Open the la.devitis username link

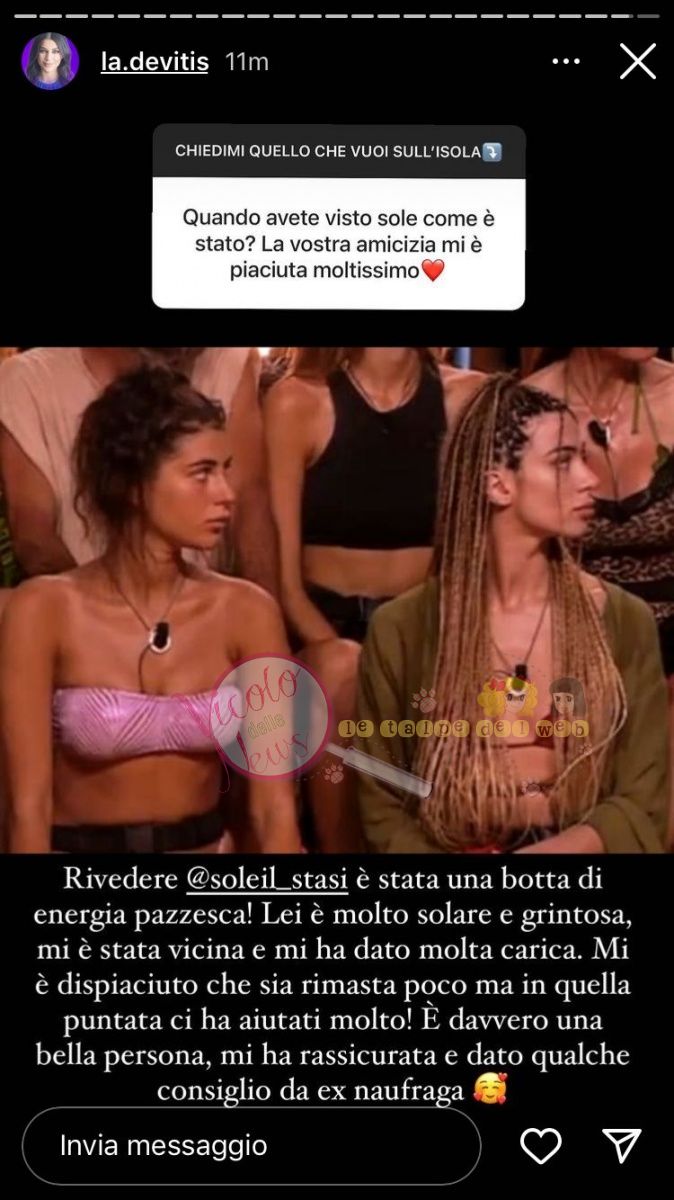[x=154, y=62]
